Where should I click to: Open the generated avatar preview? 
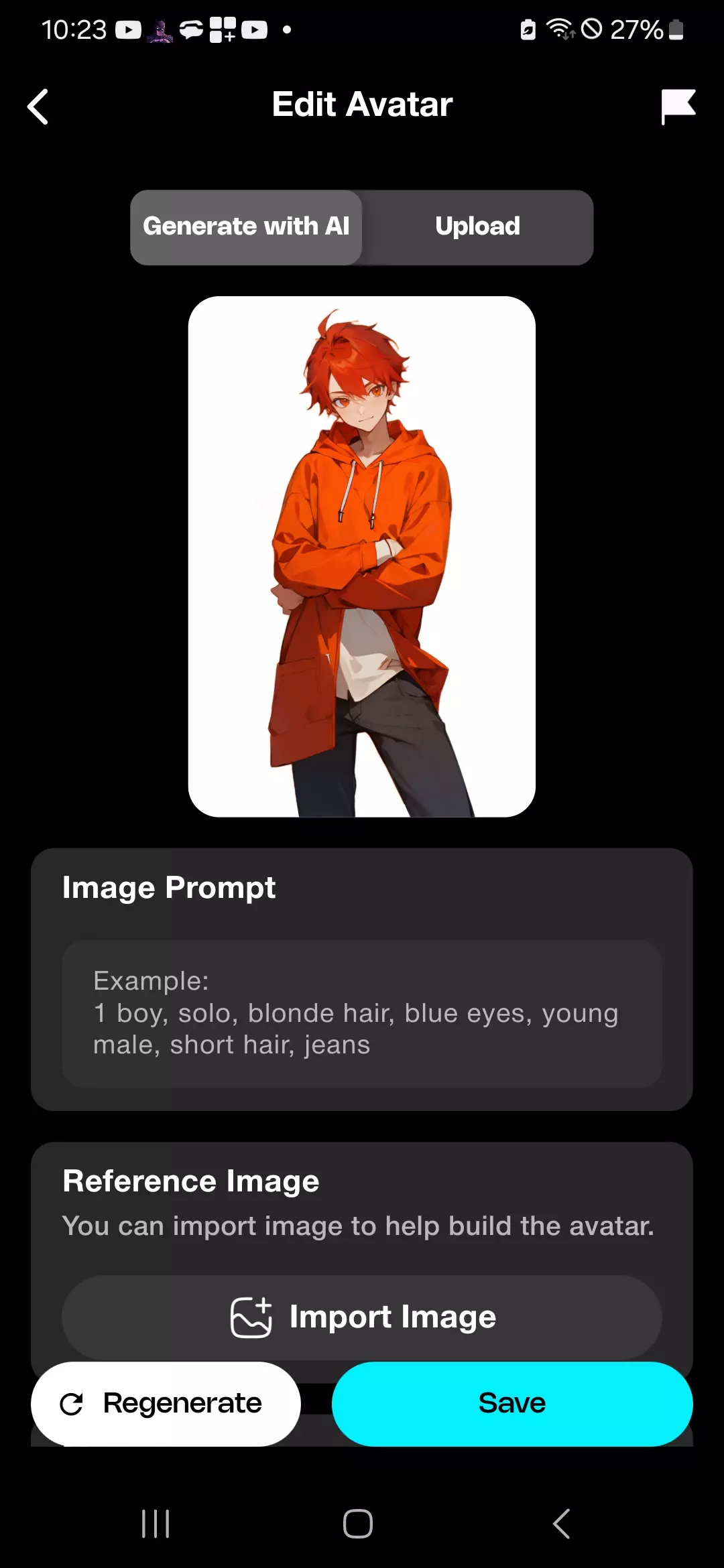click(x=362, y=556)
